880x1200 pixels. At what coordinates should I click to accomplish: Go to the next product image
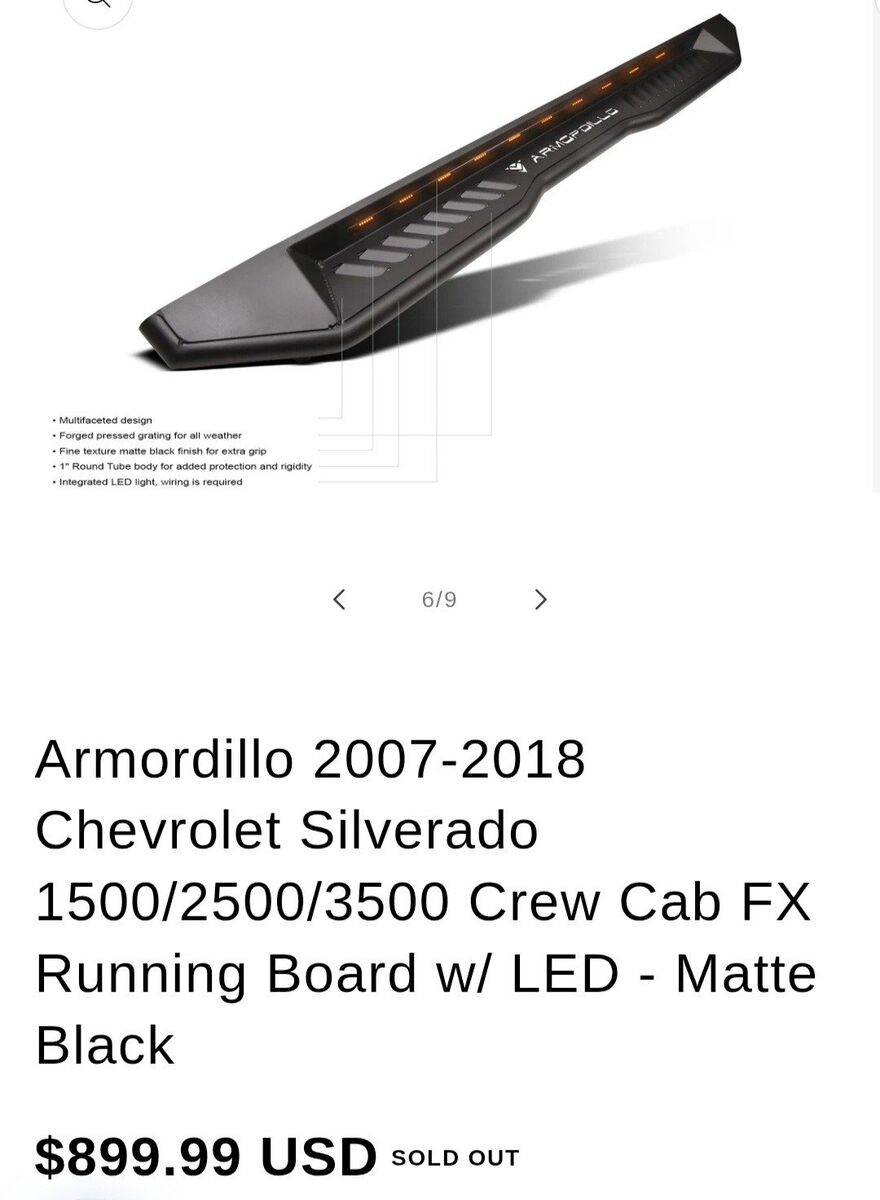[541, 599]
